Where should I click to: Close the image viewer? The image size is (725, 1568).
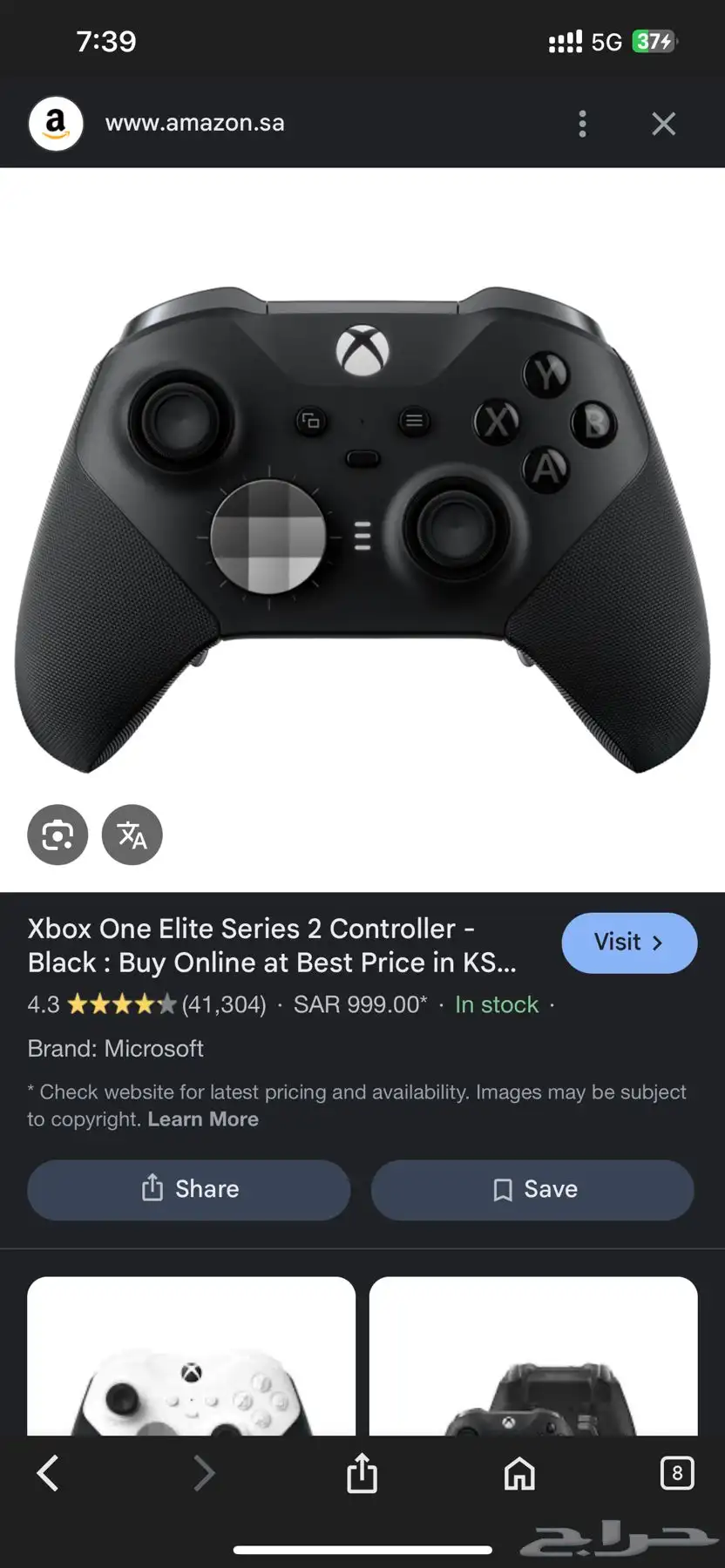click(x=663, y=124)
